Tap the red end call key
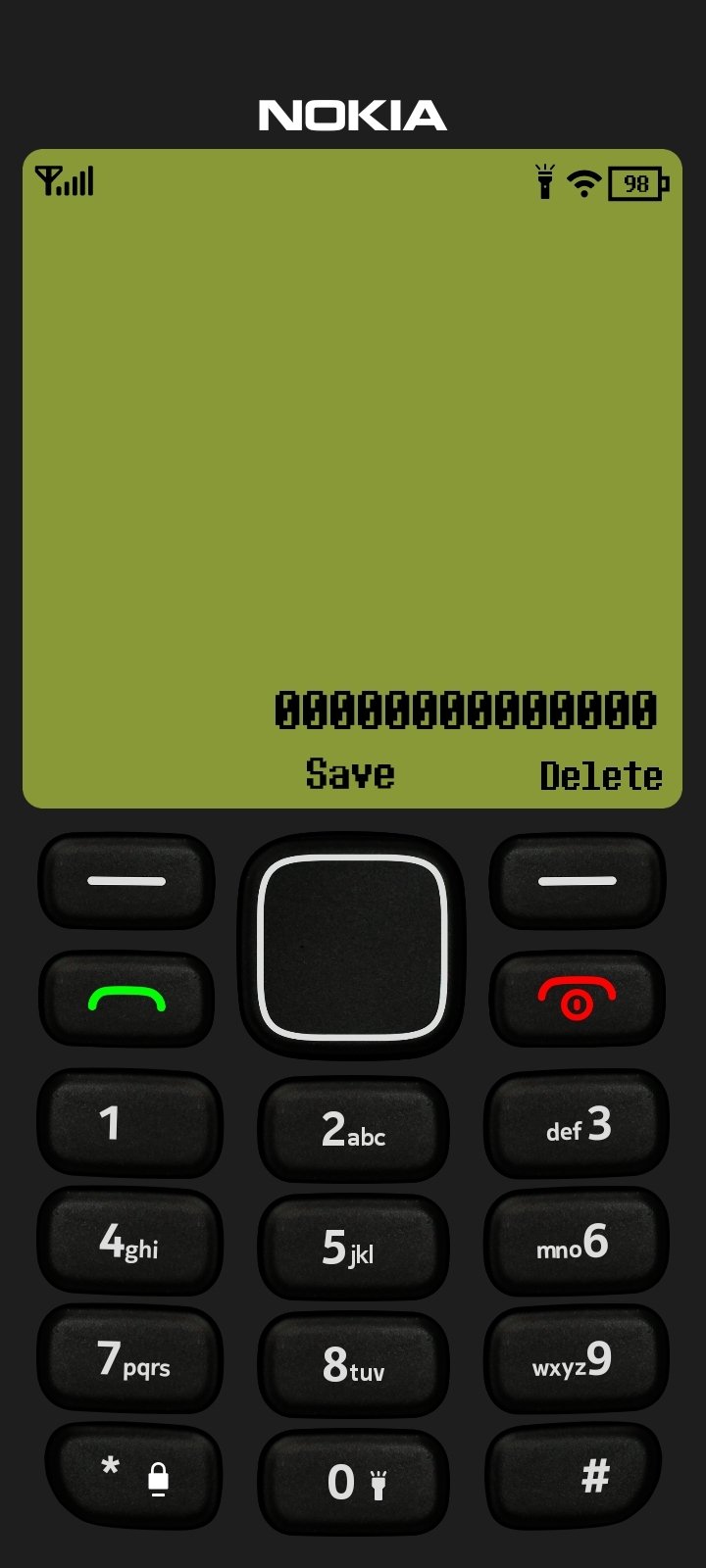This screenshot has width=706, height=1568. click(x=578, y=999)
